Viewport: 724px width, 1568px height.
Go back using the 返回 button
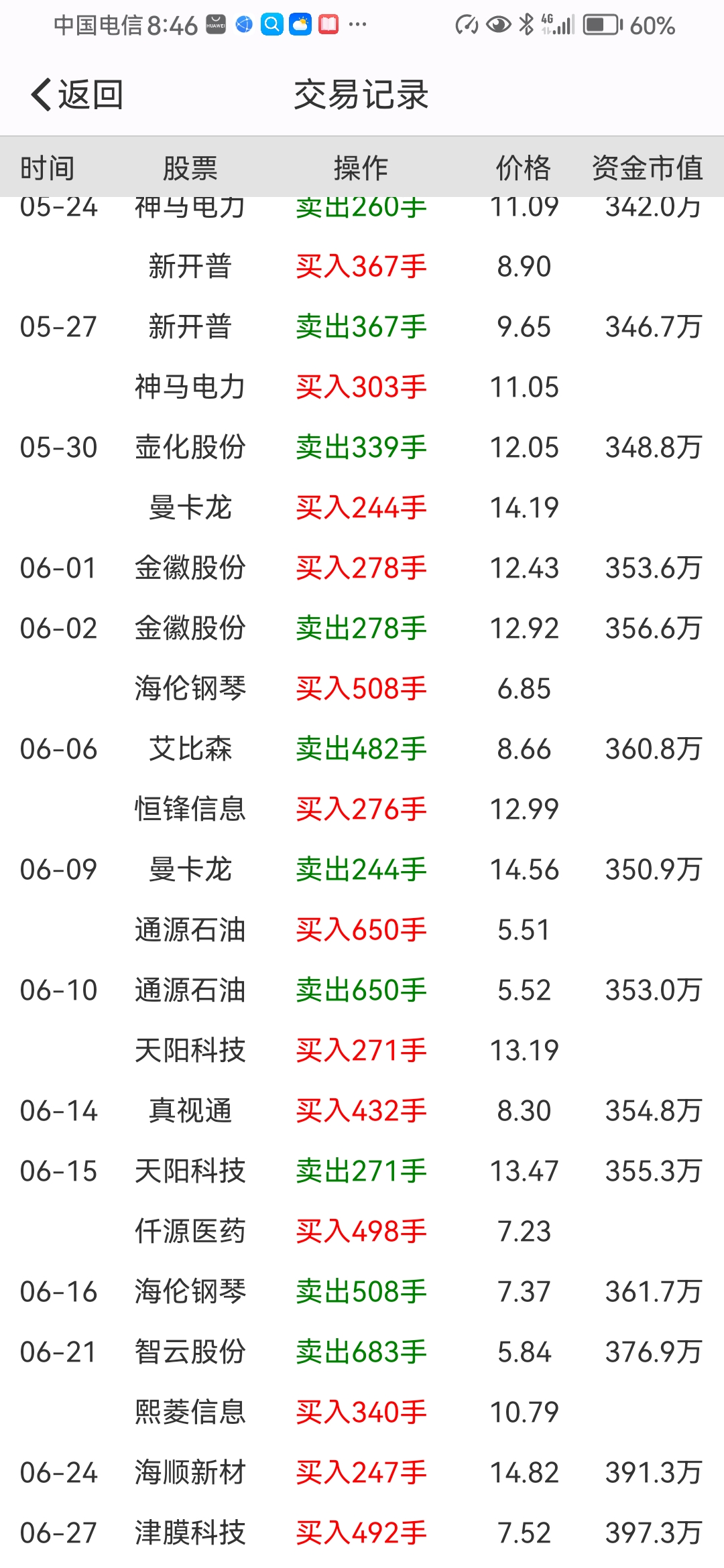tap(76, 94)
